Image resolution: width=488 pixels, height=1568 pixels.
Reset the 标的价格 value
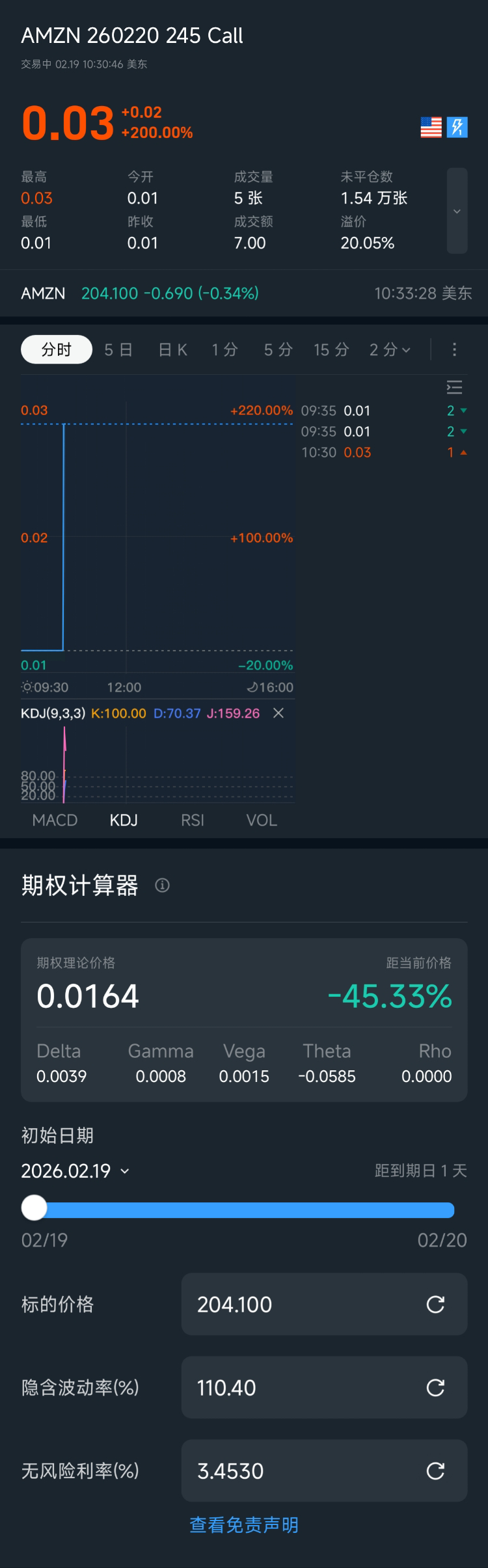pyautogui.click(x=435, y=1304)
